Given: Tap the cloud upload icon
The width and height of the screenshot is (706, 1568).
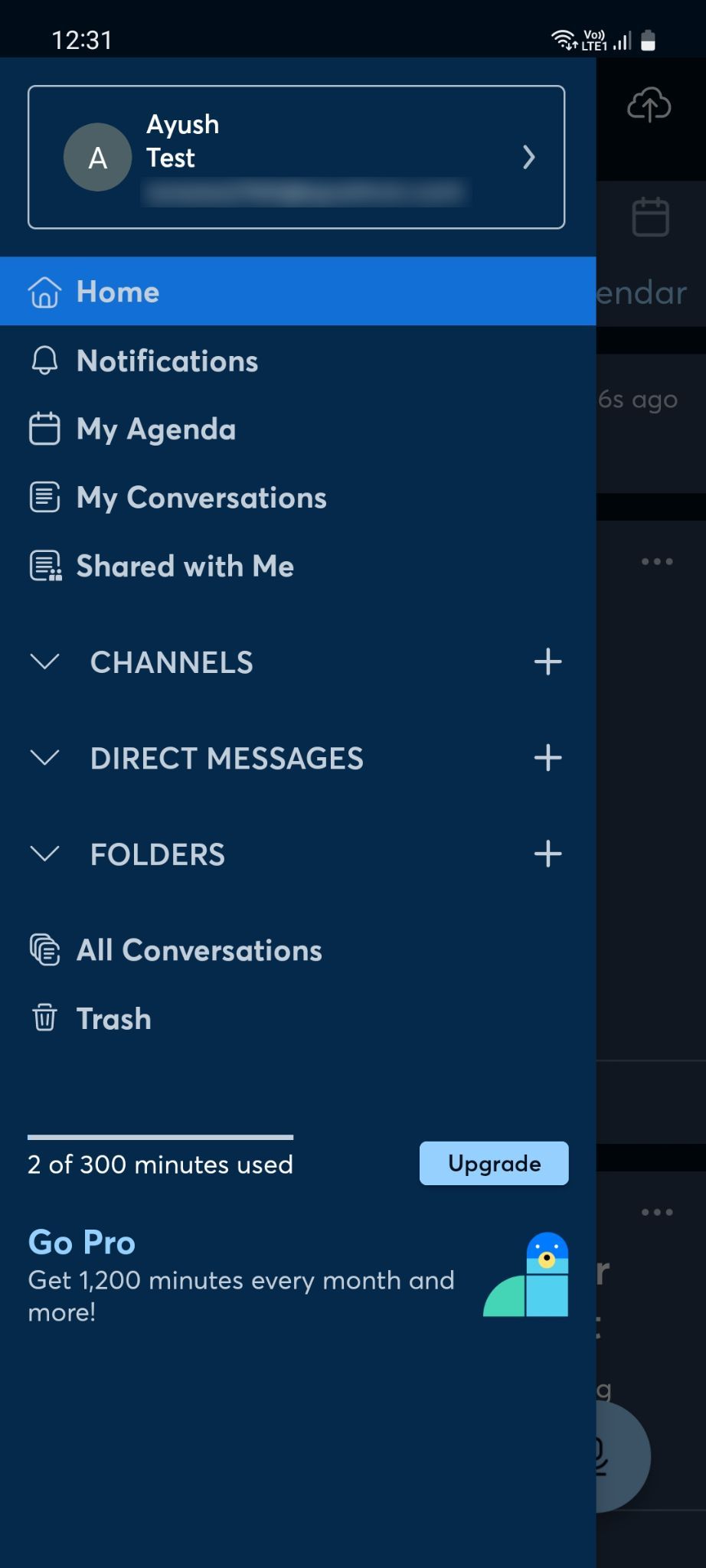Looking at the screenshot, I should tap(649, 106).
